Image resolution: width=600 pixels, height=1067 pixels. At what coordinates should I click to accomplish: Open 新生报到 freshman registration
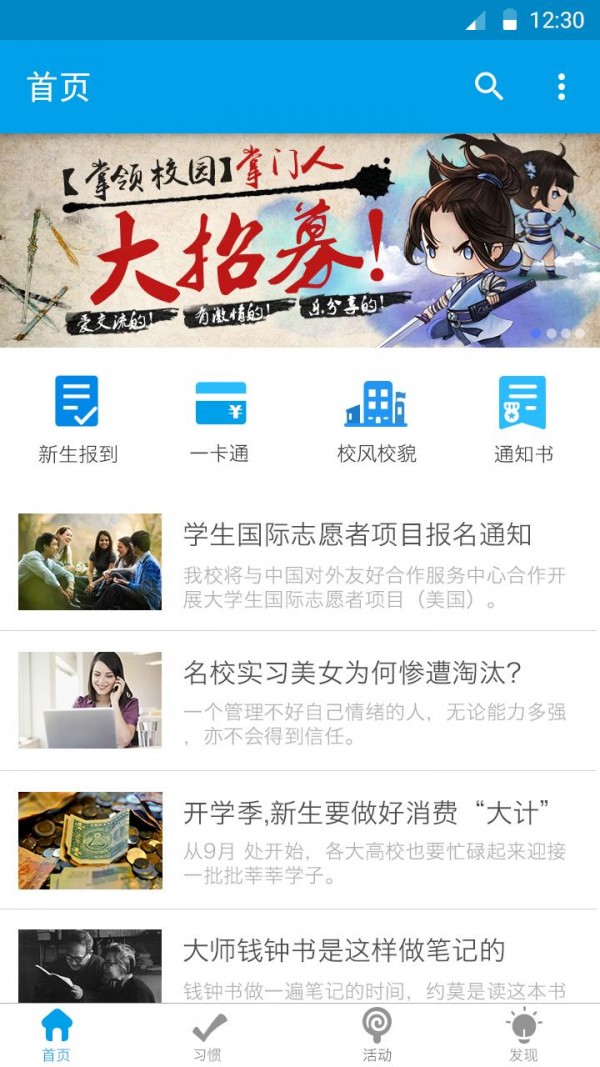point(77,420)
